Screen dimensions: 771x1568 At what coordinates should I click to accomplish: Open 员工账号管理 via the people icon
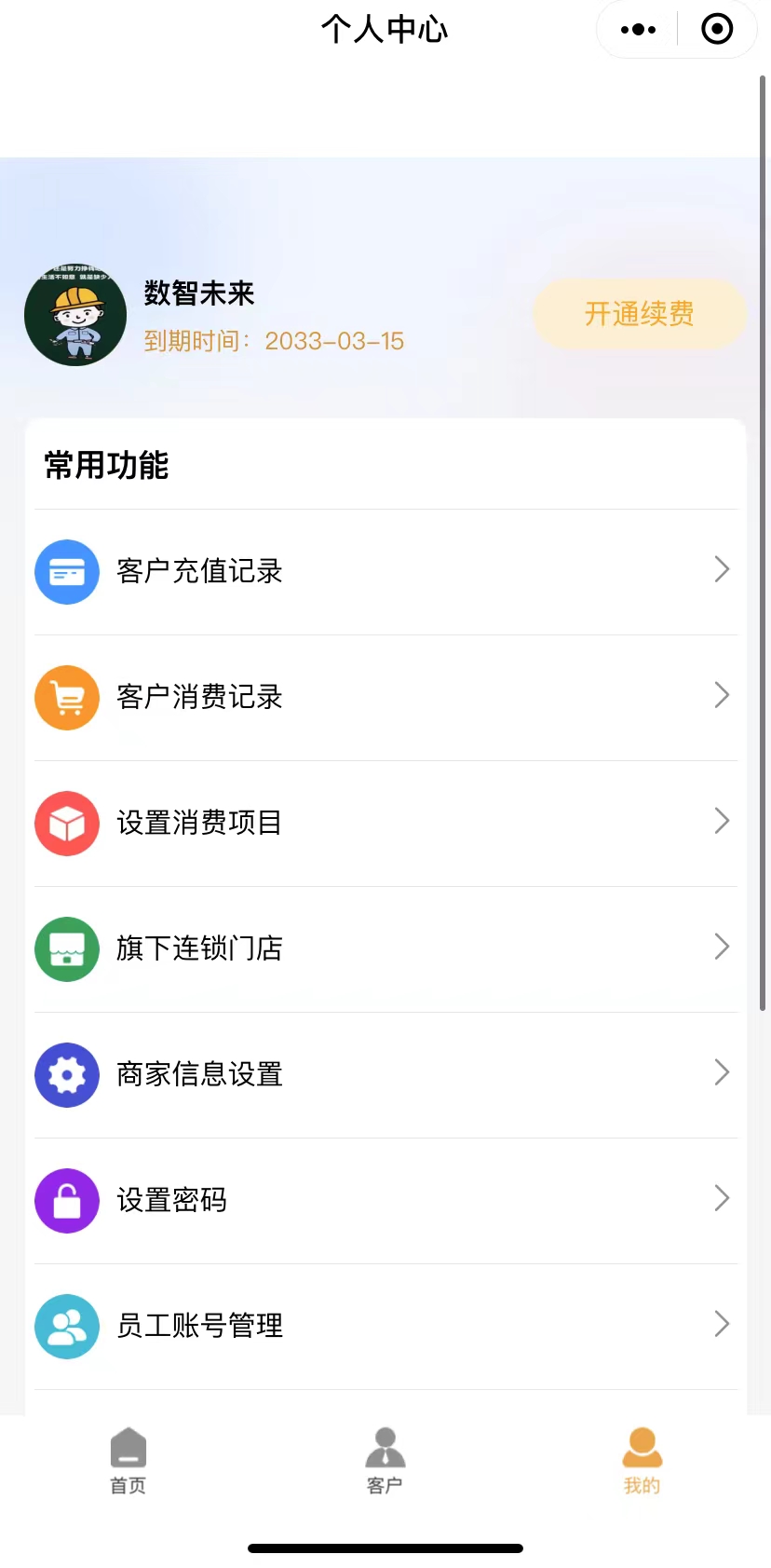click(66, 1326)
